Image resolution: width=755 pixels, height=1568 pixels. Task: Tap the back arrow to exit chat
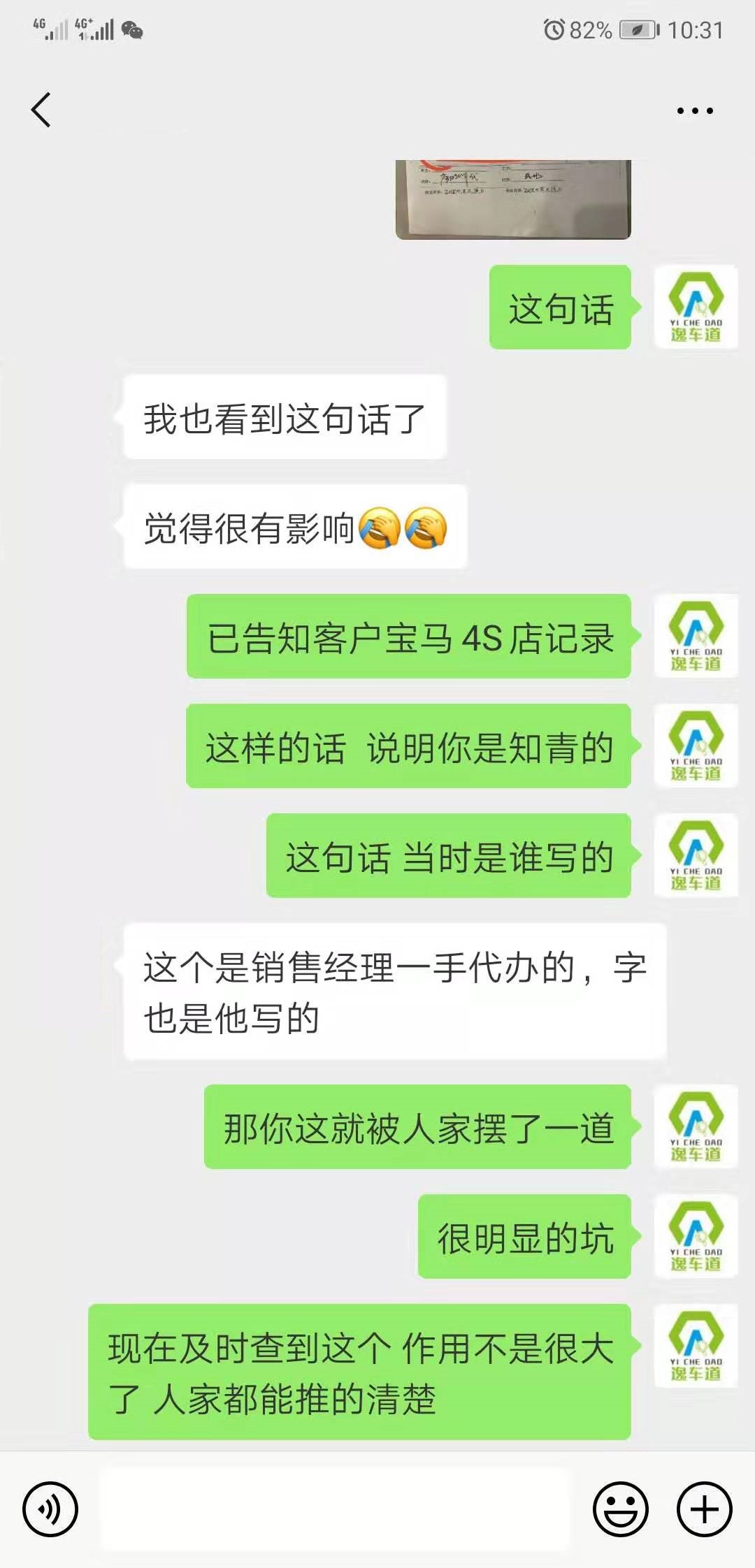[x=42, y=109]
